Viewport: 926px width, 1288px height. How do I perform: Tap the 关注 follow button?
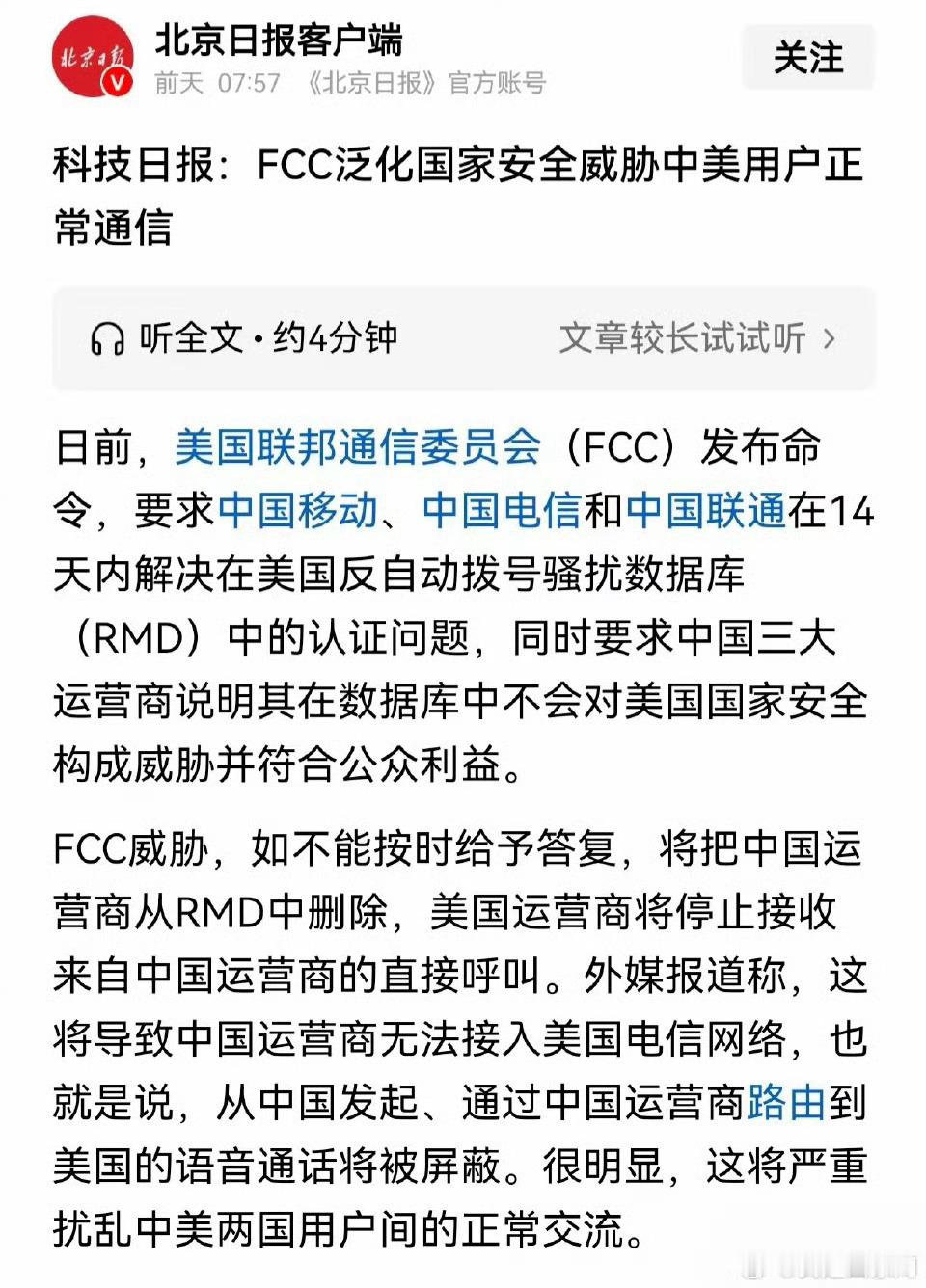[x=808, y=59]
